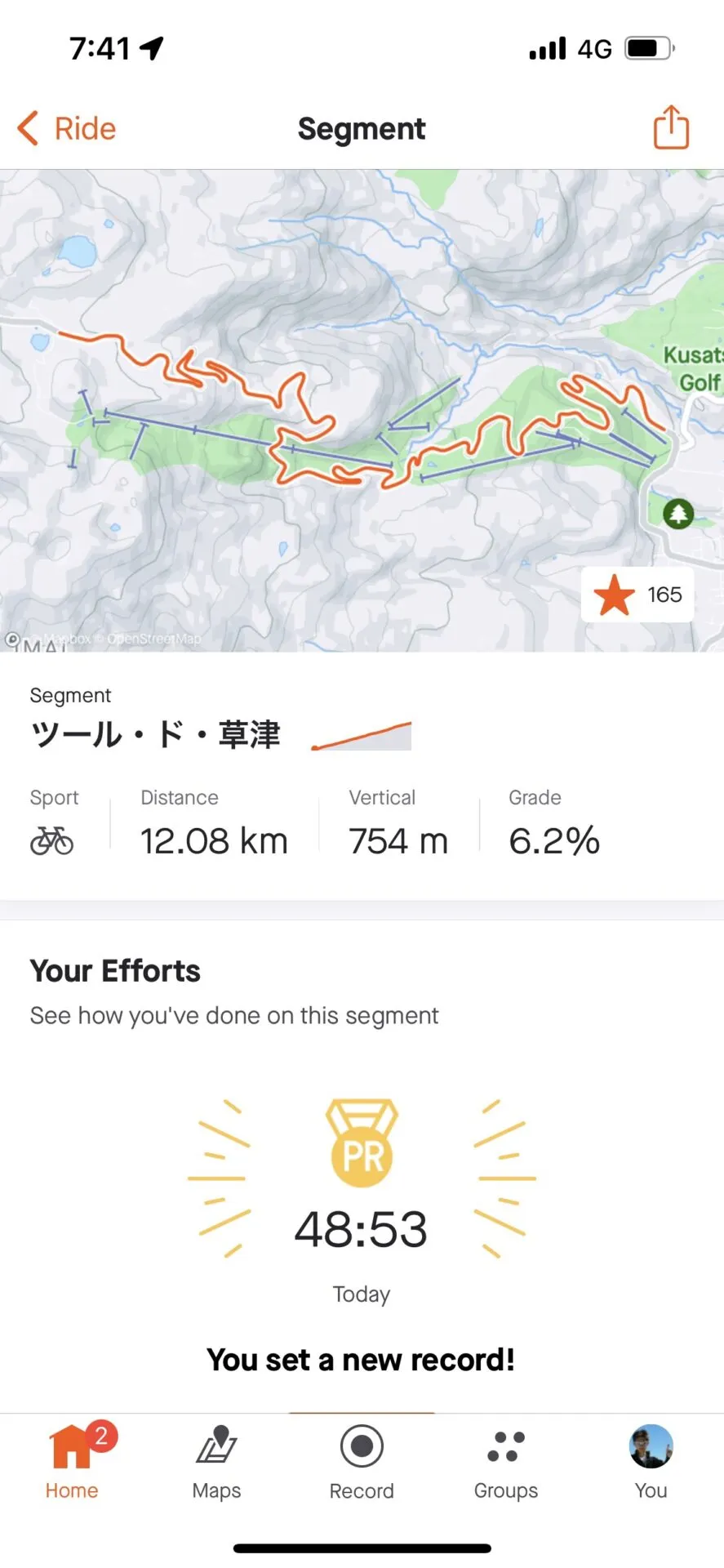Tap the Mapbox attribution link
This screenshot has height=1568, width=724.
click(65, 639)
